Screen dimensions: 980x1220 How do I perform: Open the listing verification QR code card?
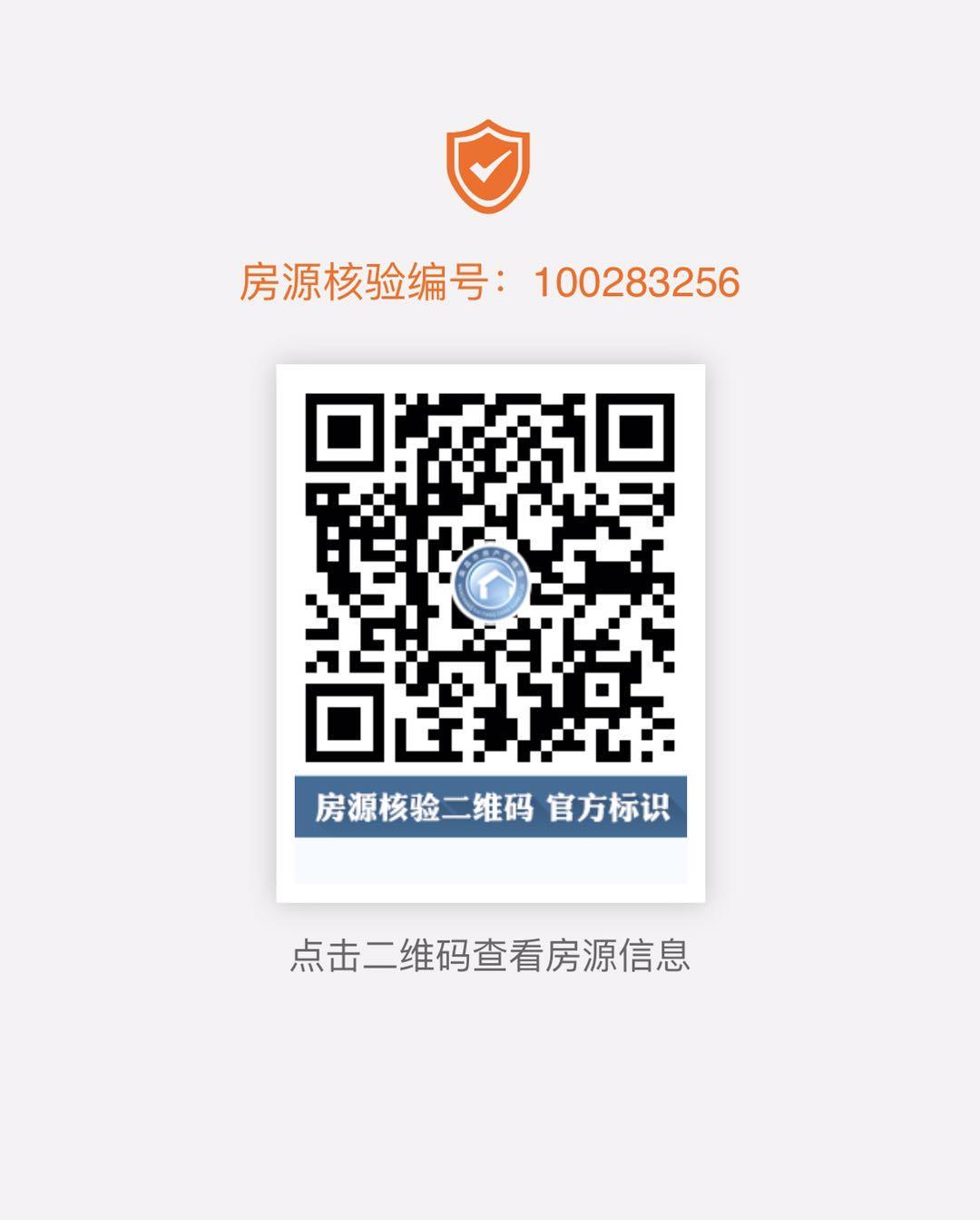coord(490,581)
